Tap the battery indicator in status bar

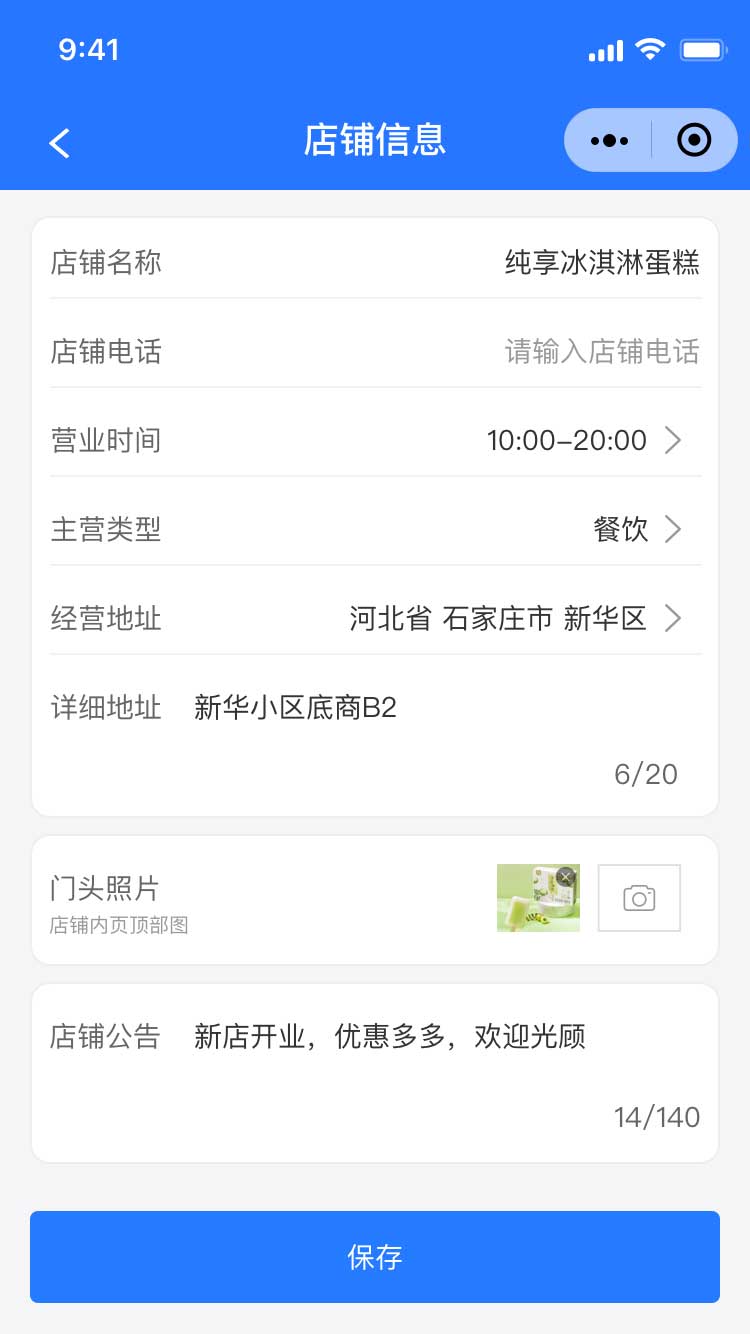tap(702, 48)
